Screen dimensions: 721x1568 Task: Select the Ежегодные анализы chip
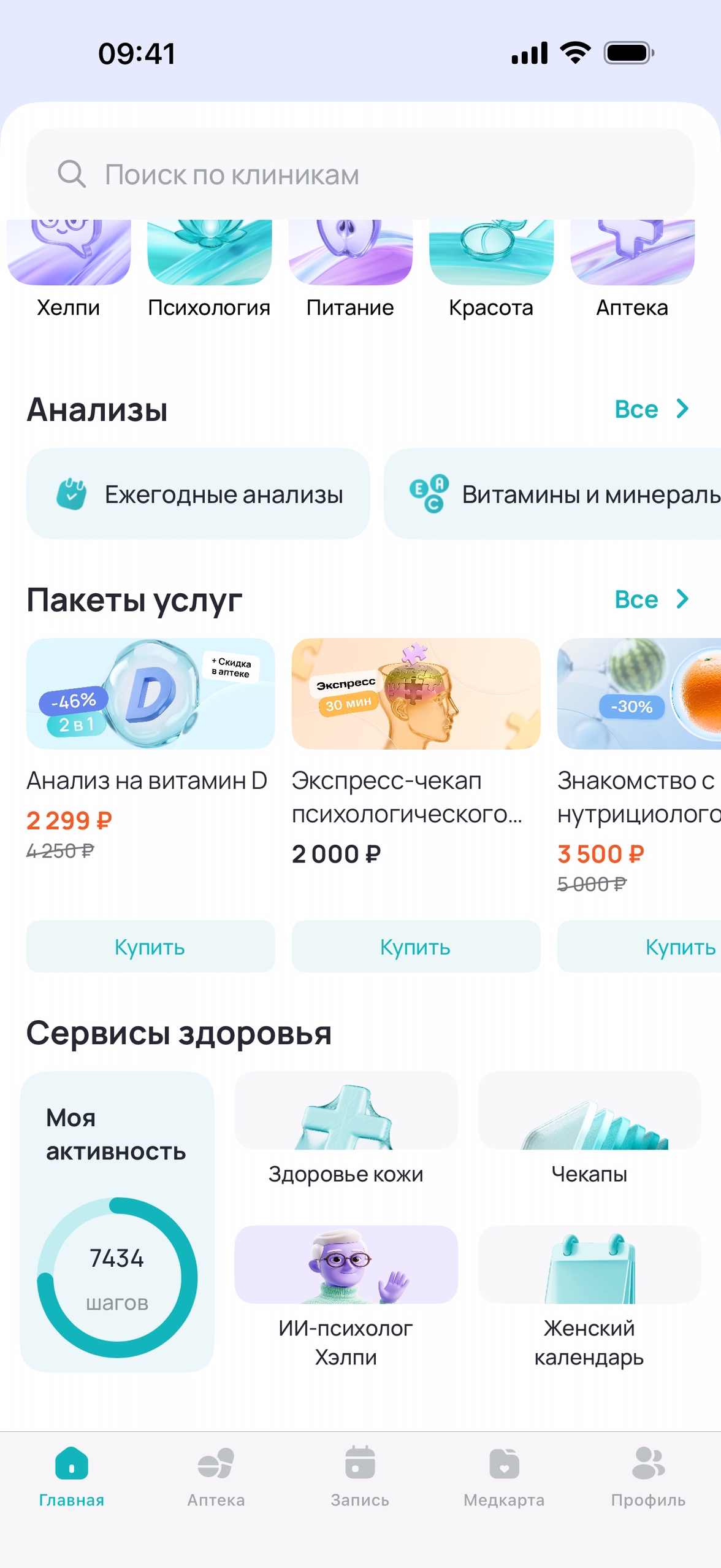pyautogui.click(x=198, y=494)
